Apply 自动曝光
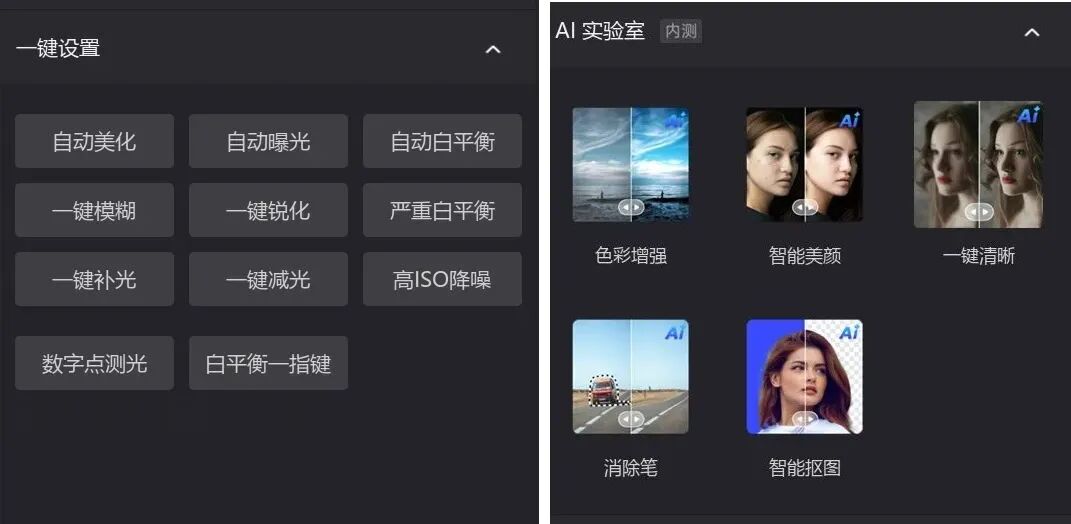The width and height of the screenshot is (1071, 524). pyautogui.click(x=268, y=141)
